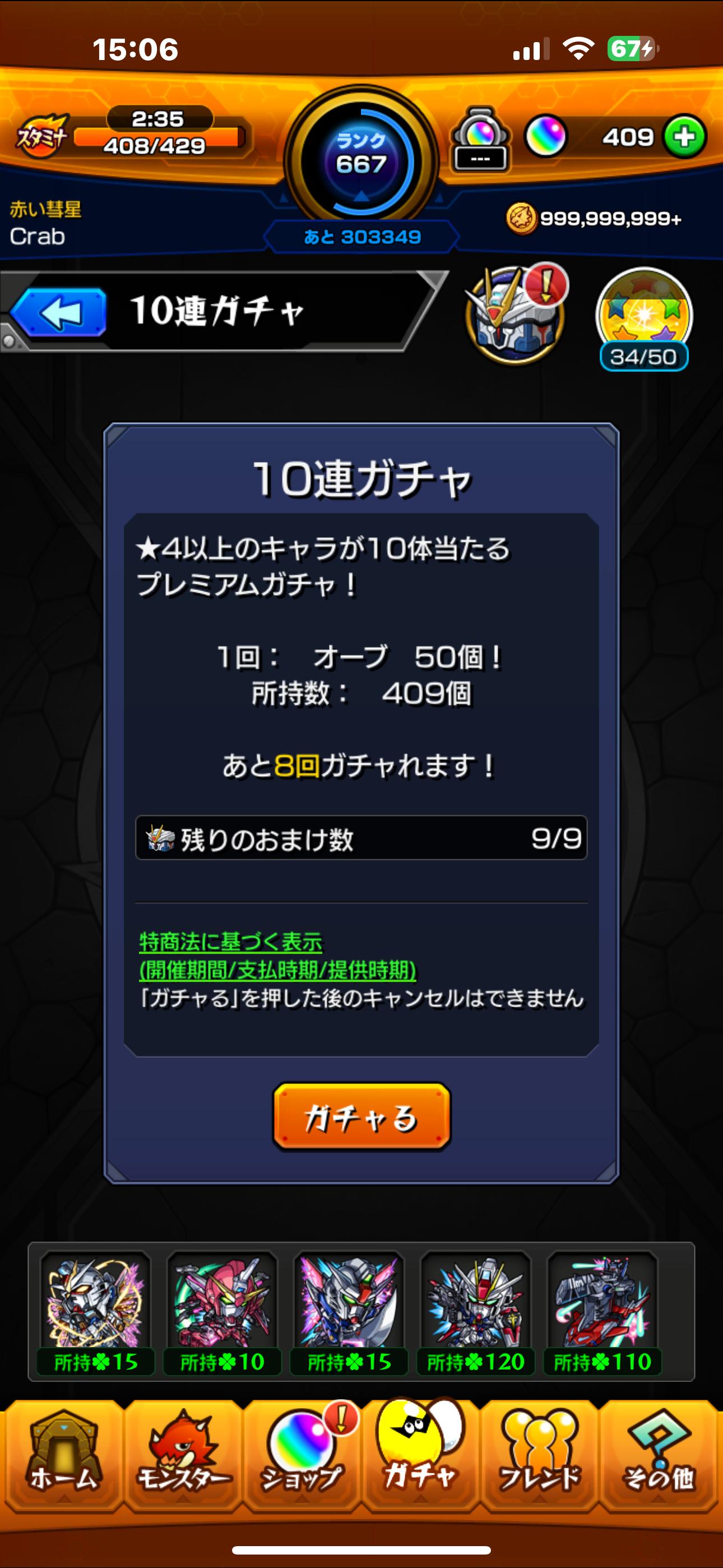Screen dimensions: 723x1568
Task: Go to the ホーム tab
Action: coord(62,1455)
